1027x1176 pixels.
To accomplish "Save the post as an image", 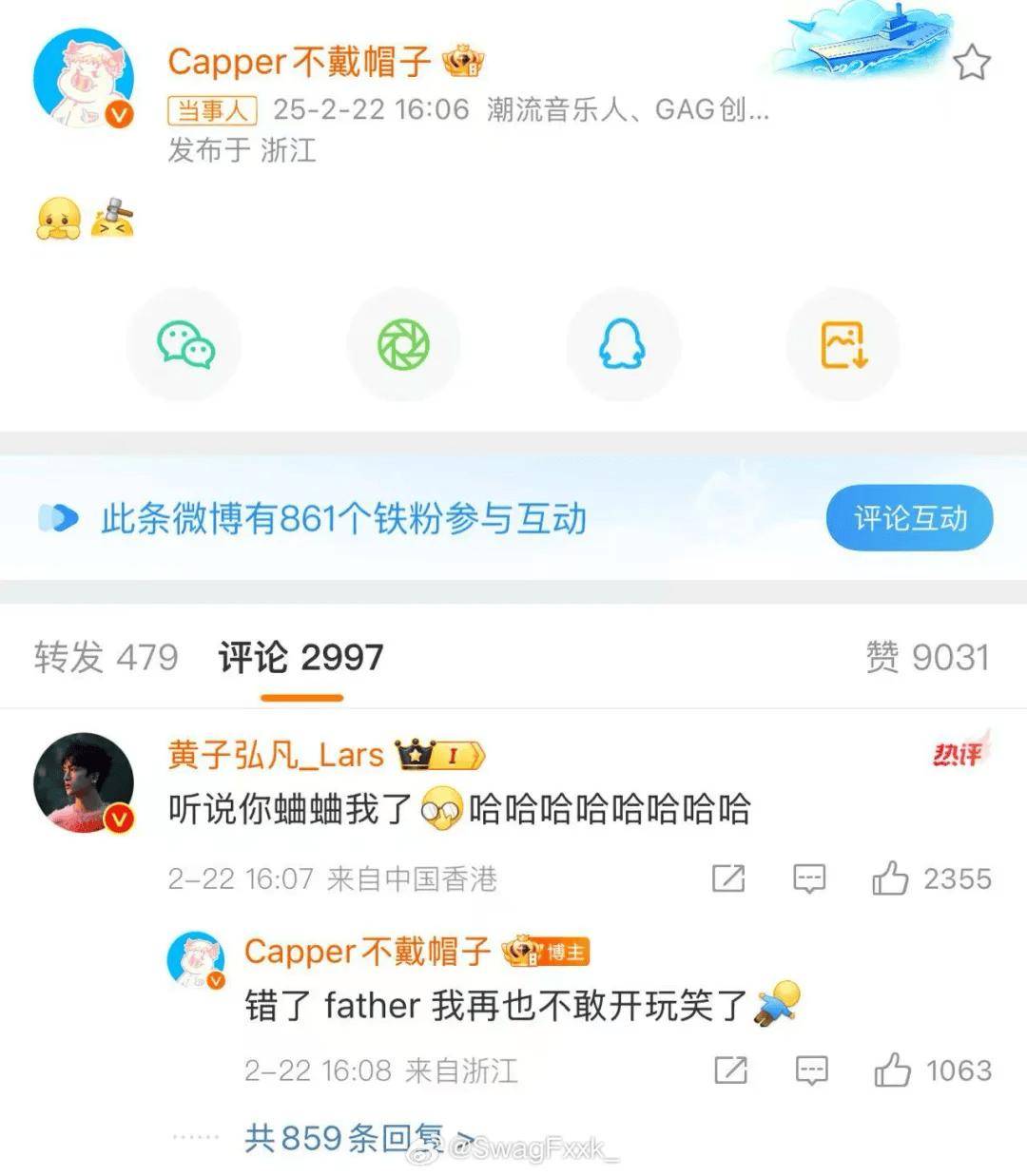I will pos(843,344).
